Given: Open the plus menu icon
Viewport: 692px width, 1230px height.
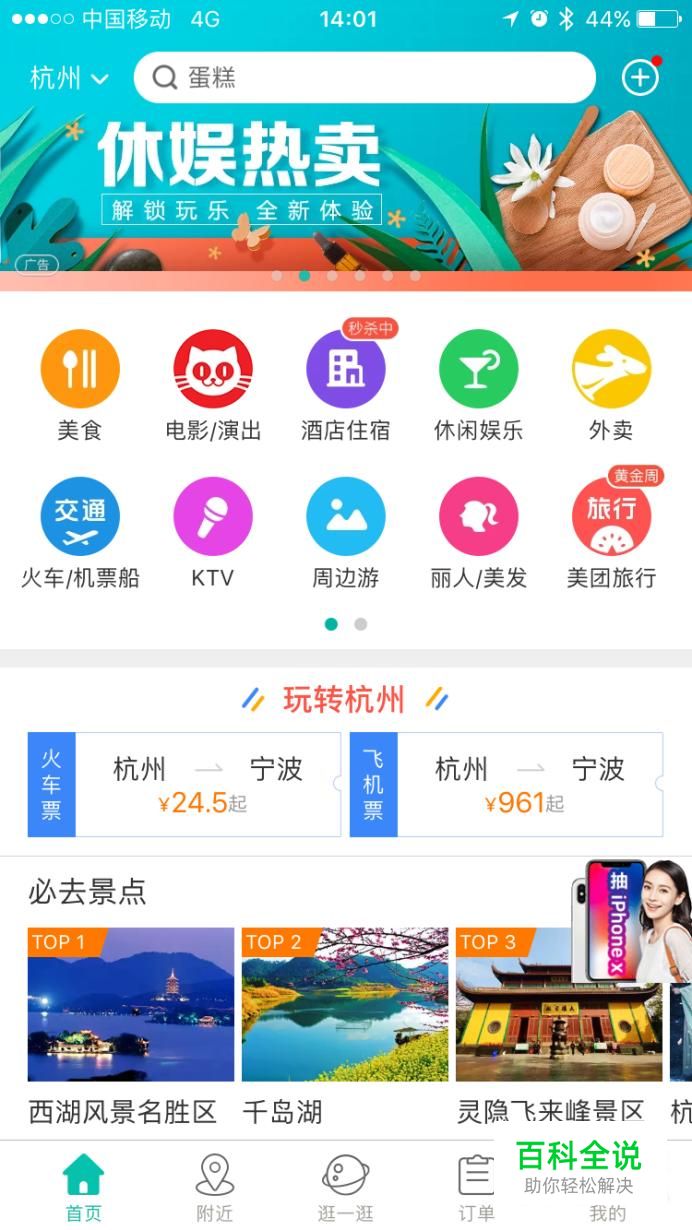Looking at the screenshot, I should [641, 77].
